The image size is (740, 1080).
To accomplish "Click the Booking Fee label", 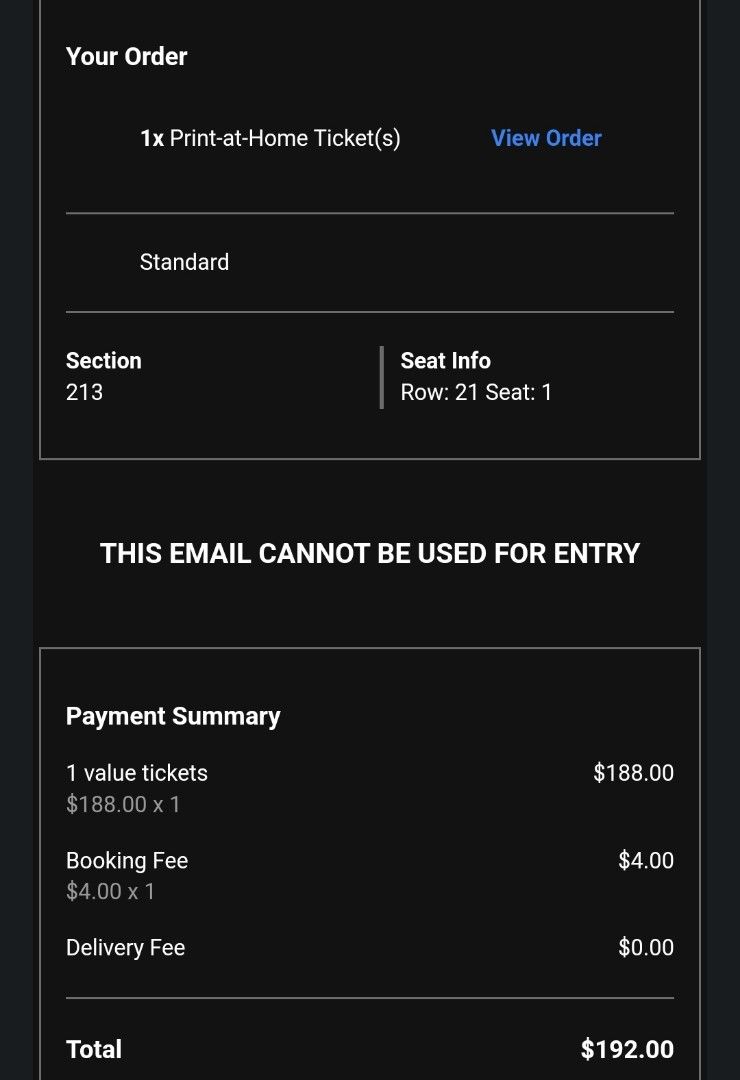I will pyautogui.click(x=128, y=861).
